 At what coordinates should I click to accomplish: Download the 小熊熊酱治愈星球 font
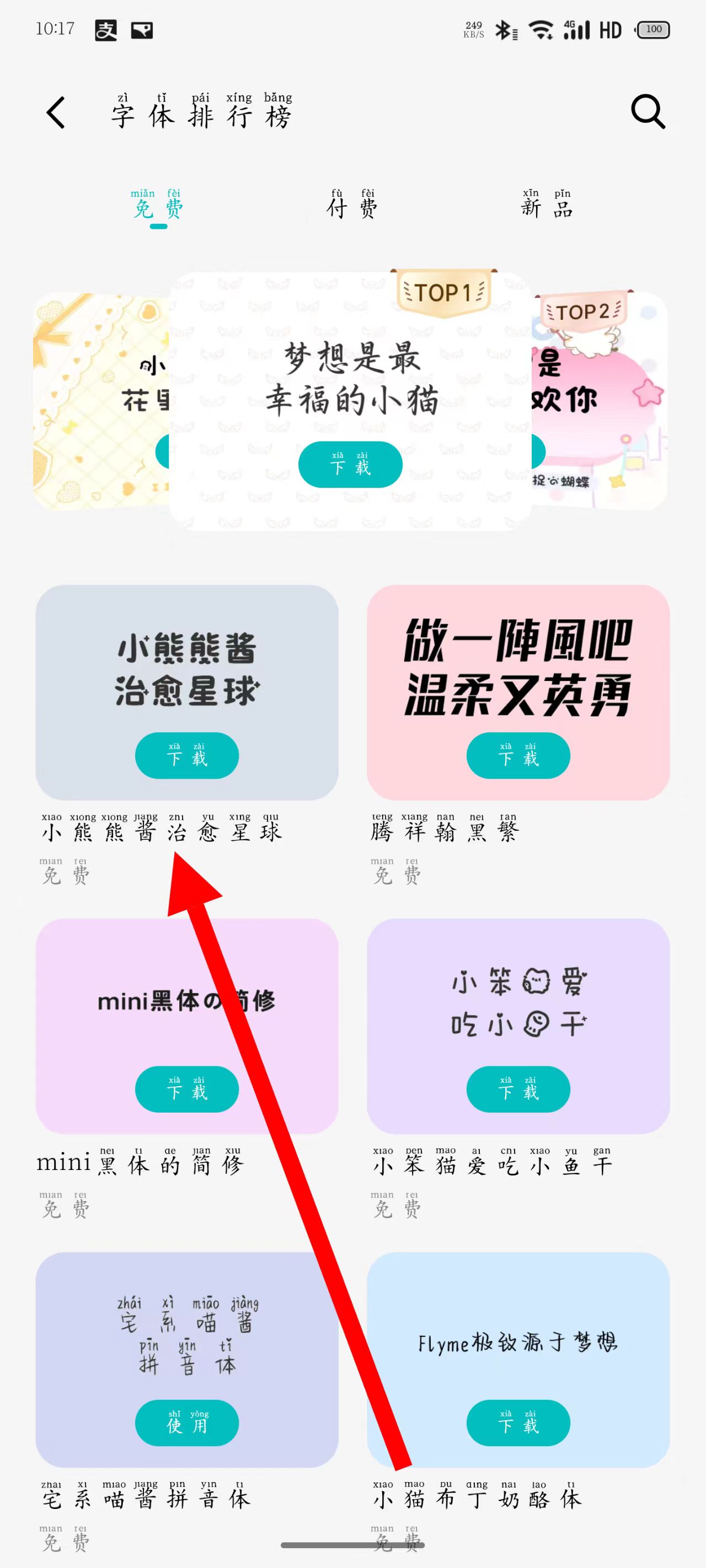(x=186, y=755)
